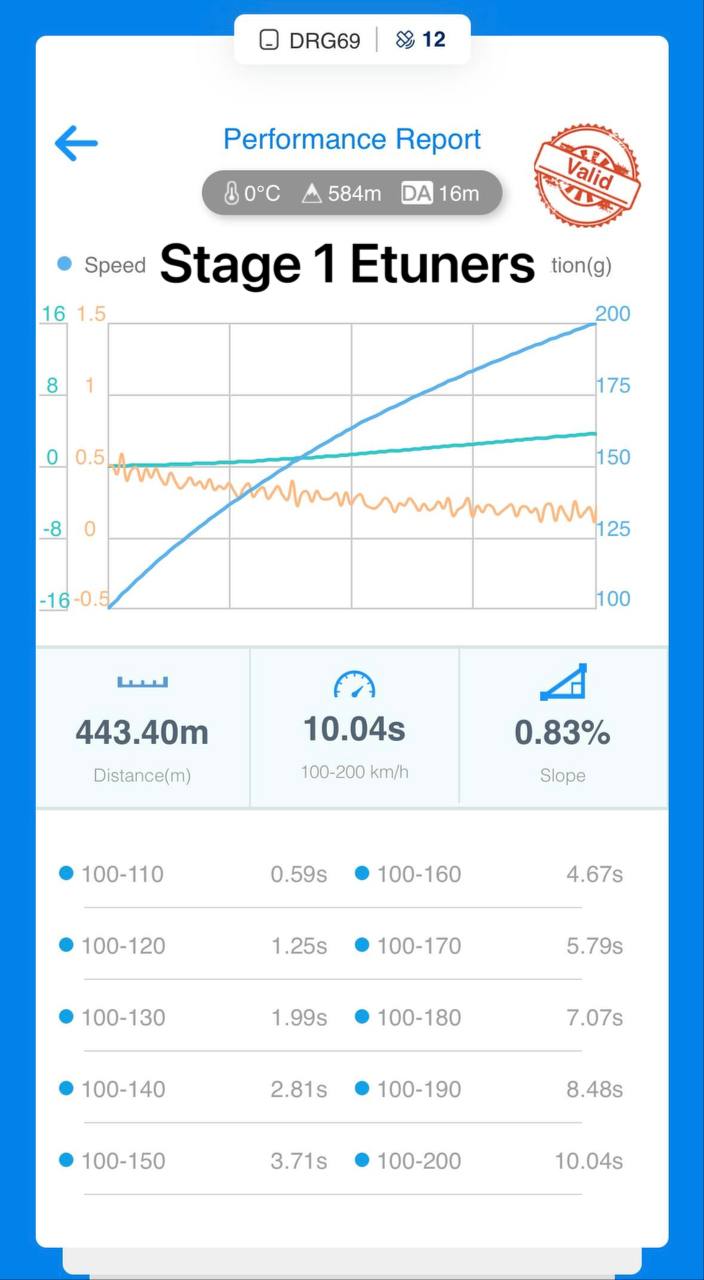Viewport: 704px width, 1280px height.
Task: Go back using the blue arrow
Action: (76, 143)
